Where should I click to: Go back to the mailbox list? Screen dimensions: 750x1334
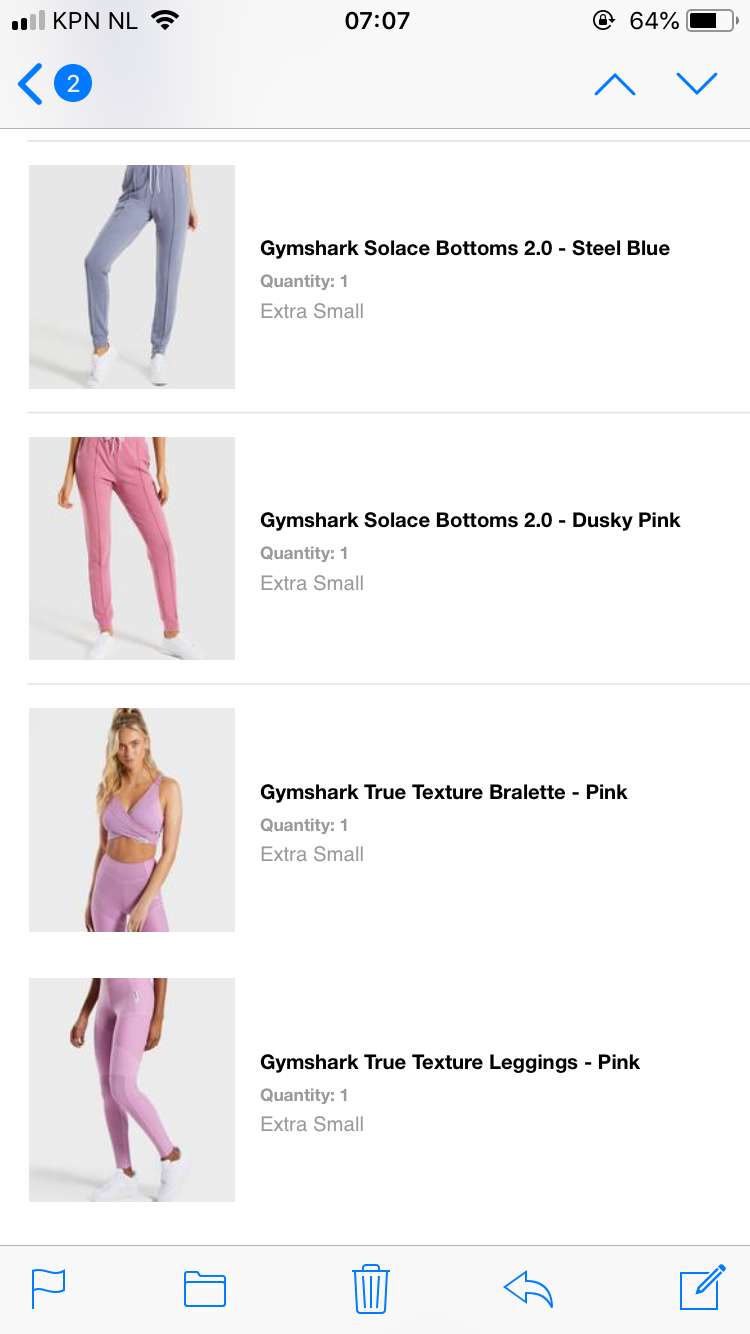(54, 84)
